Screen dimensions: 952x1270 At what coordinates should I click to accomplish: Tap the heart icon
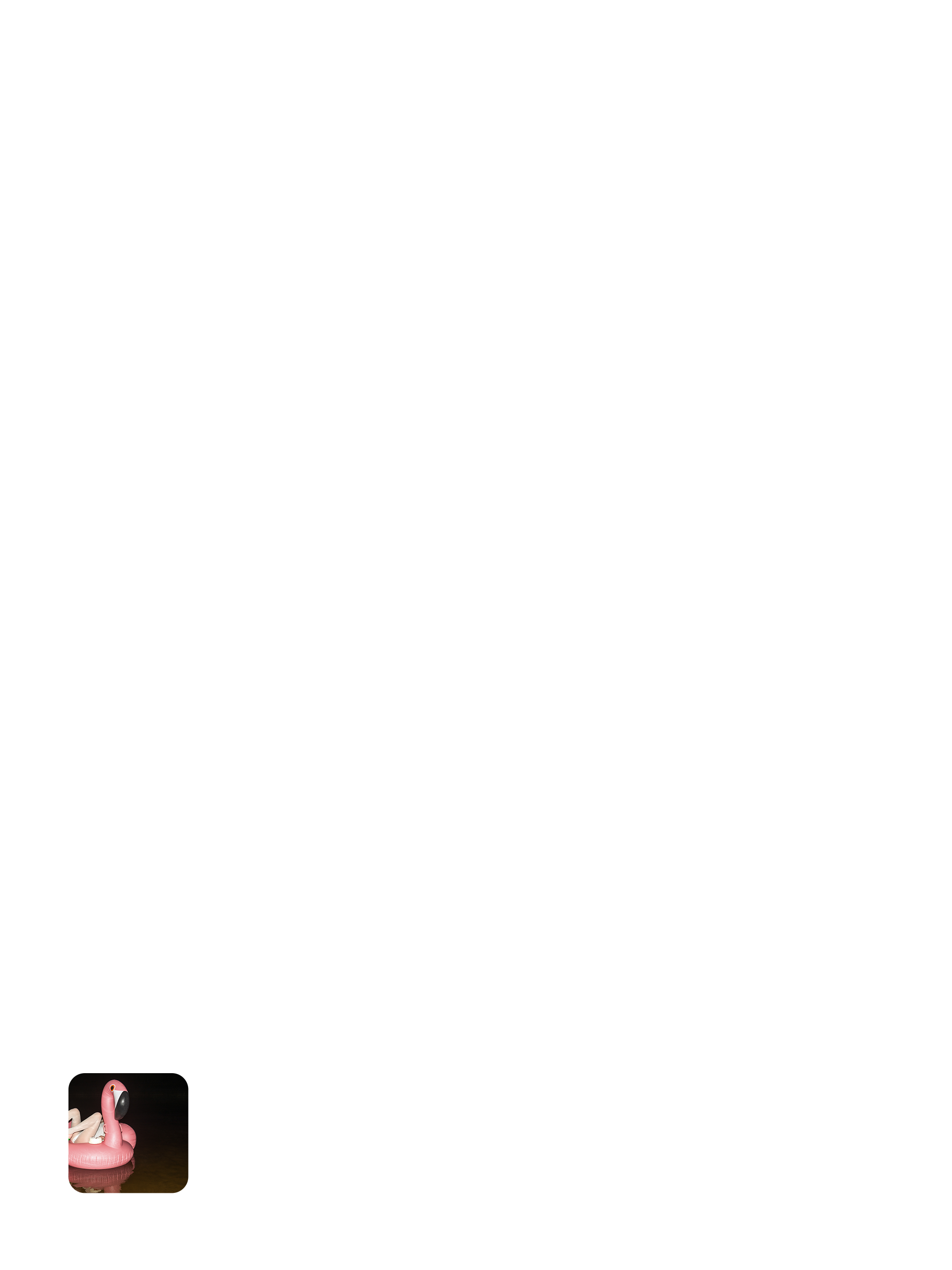[112, 389]
